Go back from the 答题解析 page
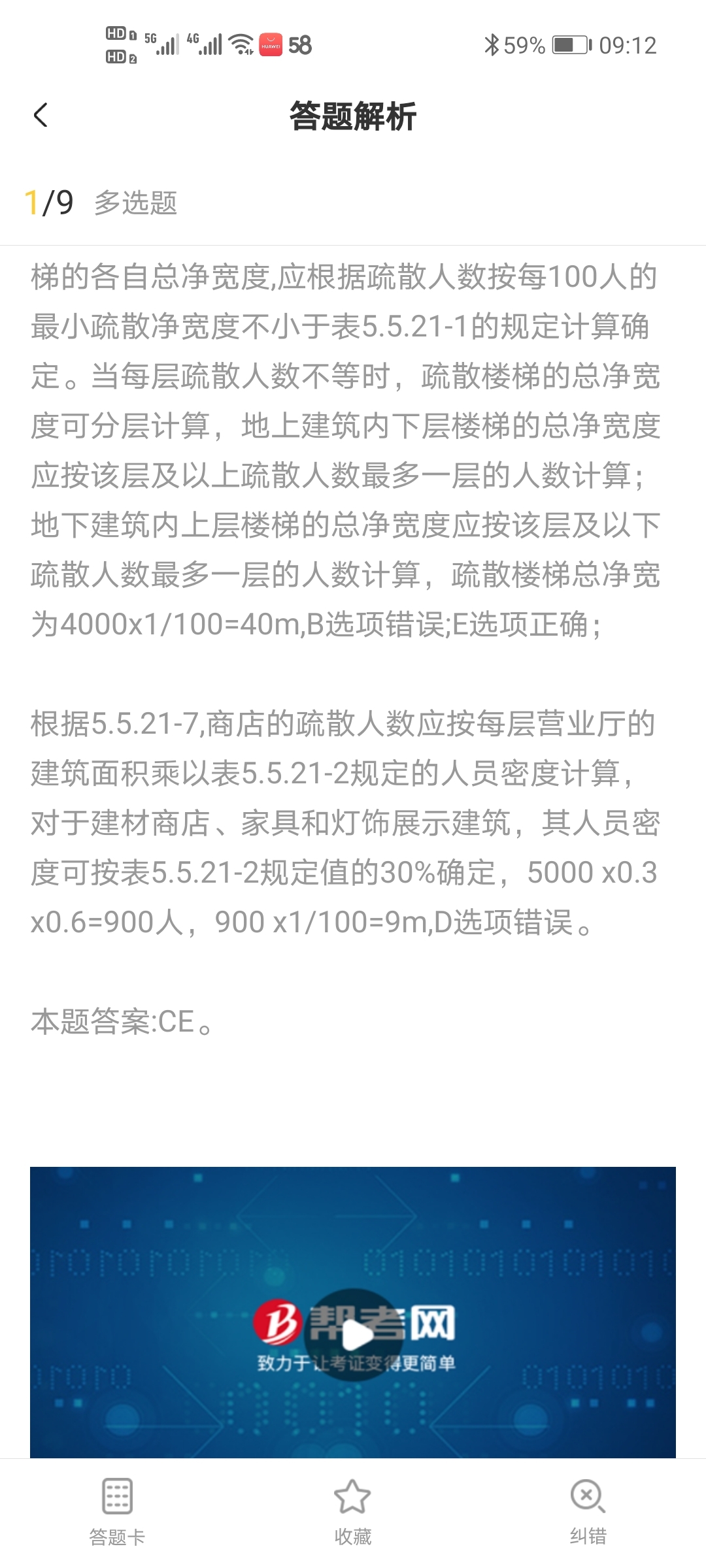This screenshot has width=706, height=1568. click(x=41, y=116)
